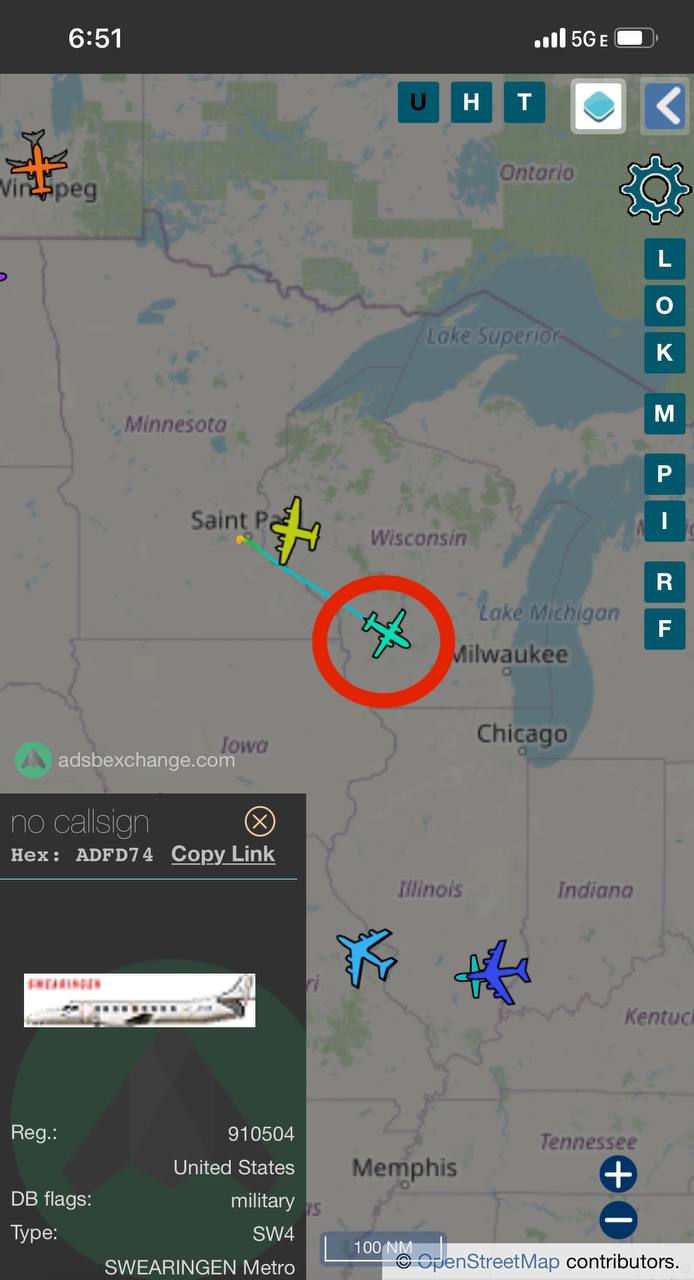Close the aircraft info panel
This screenshot has width=694, height=1280.
tap(260, 822)
